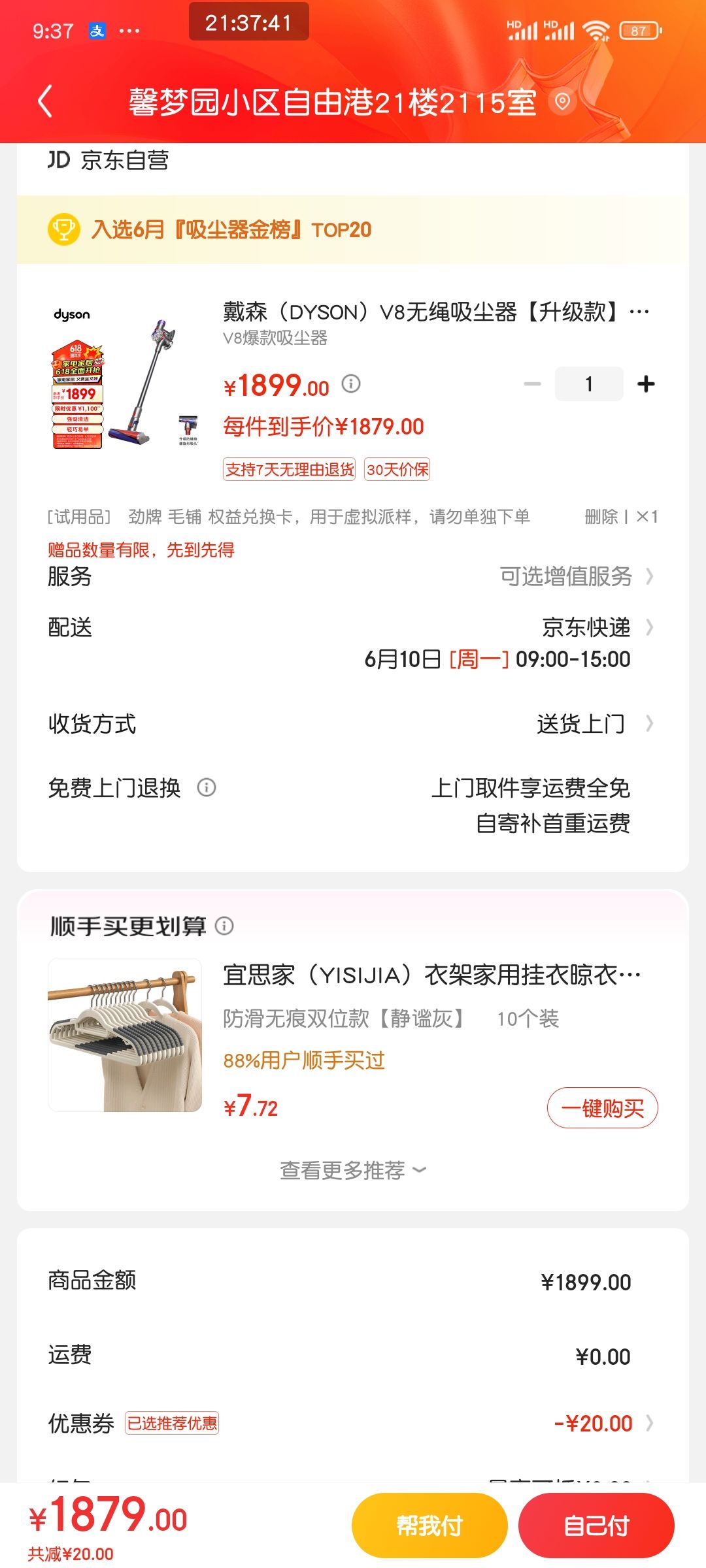The image size is (706, 1568).
Task: Delete the trial gift item with 删除
Action: 601,517
